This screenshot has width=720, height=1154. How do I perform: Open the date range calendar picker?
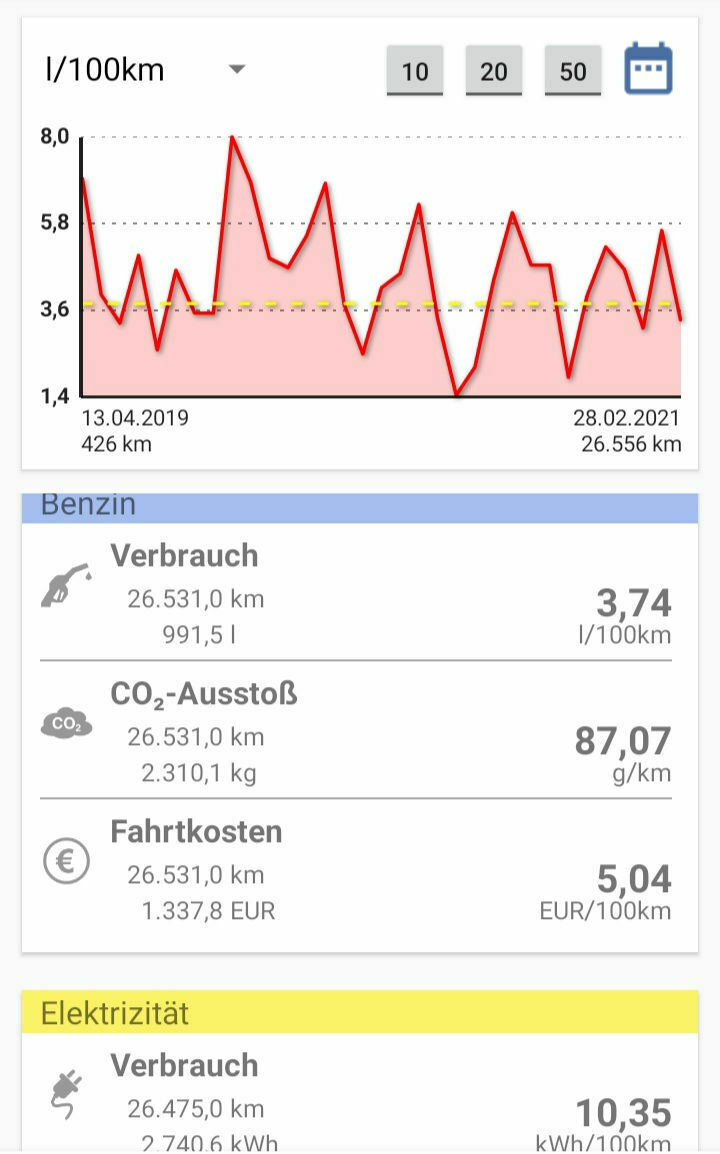pos(648,69)
